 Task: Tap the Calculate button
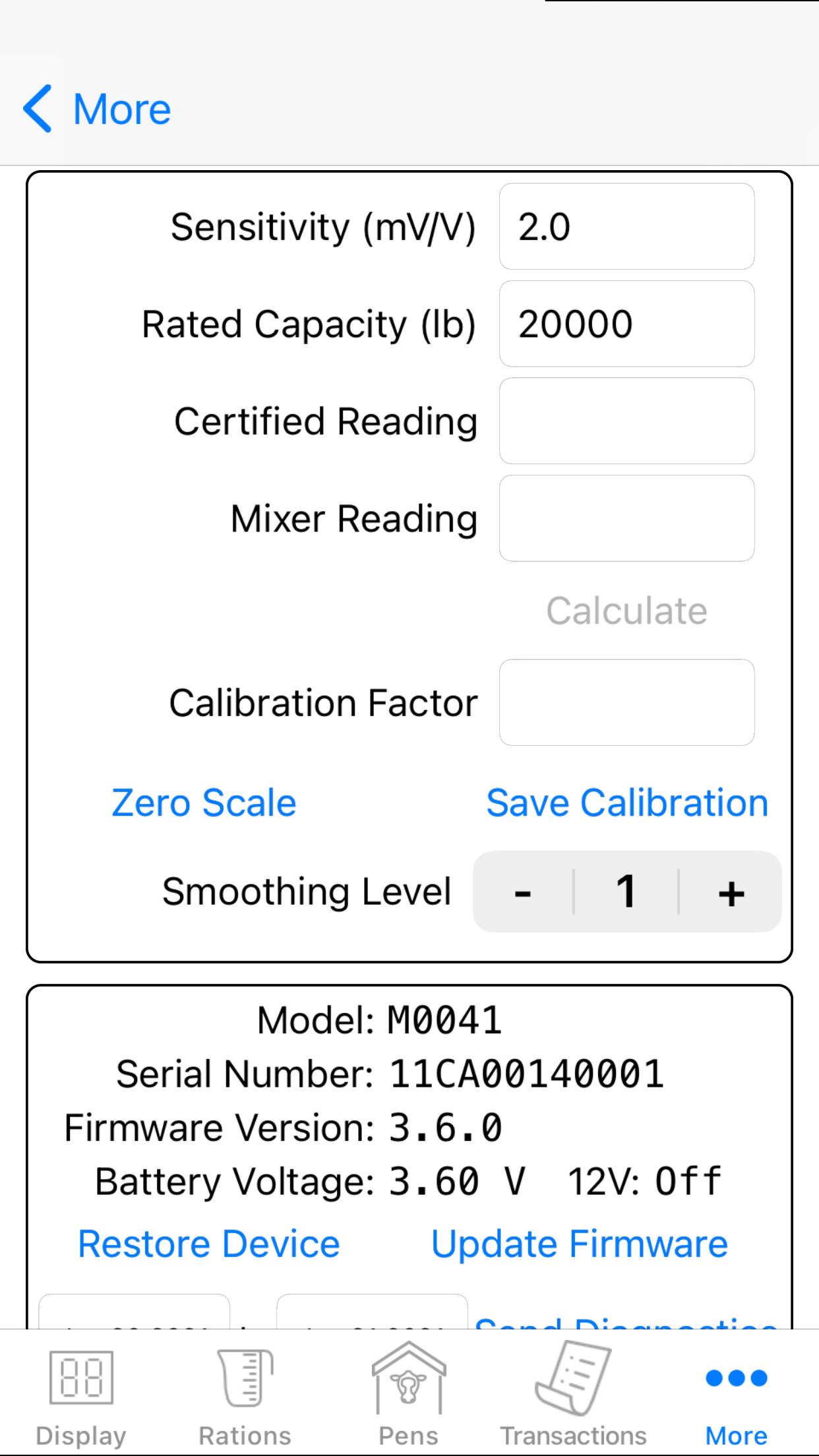625,610
